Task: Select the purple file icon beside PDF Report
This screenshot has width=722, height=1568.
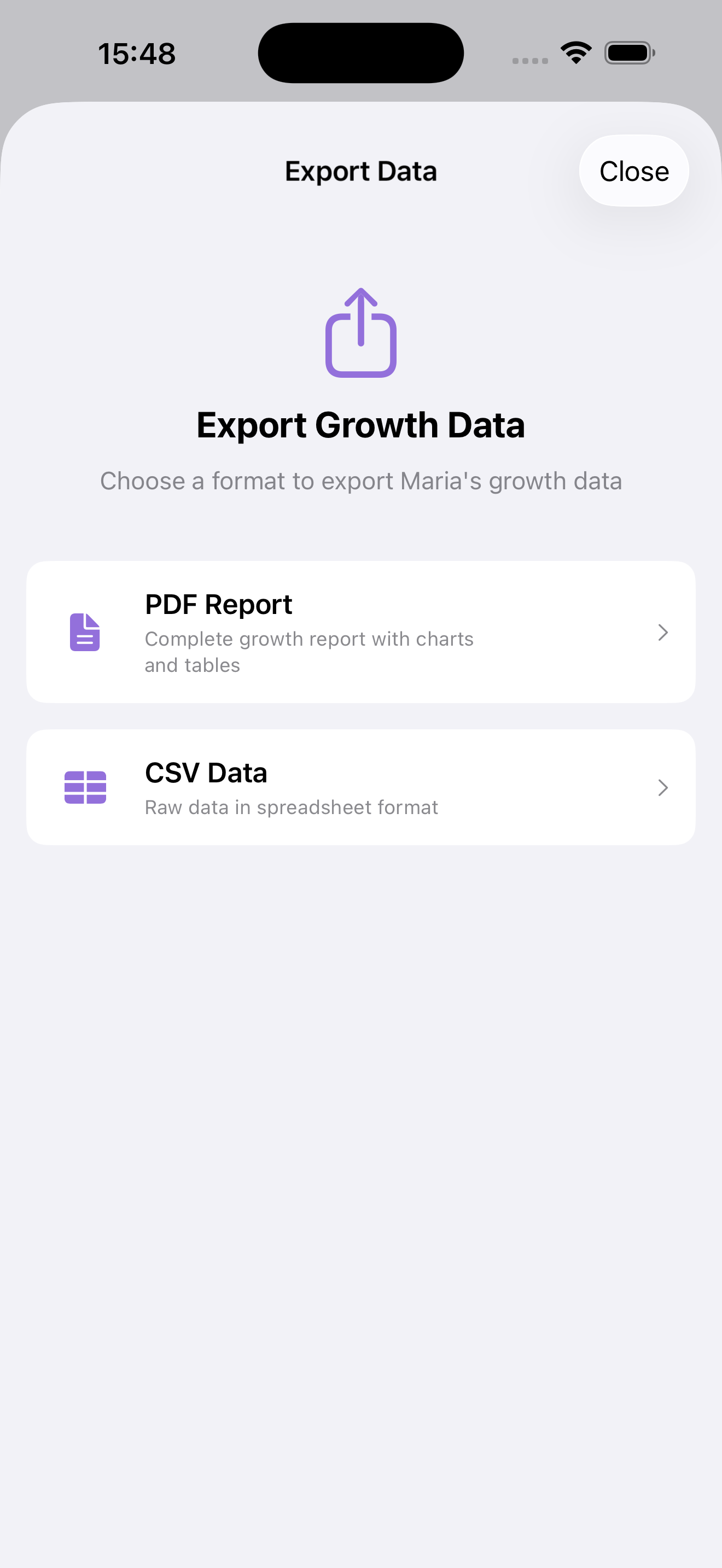Action: pyautogui.click(x=85, y=633)
